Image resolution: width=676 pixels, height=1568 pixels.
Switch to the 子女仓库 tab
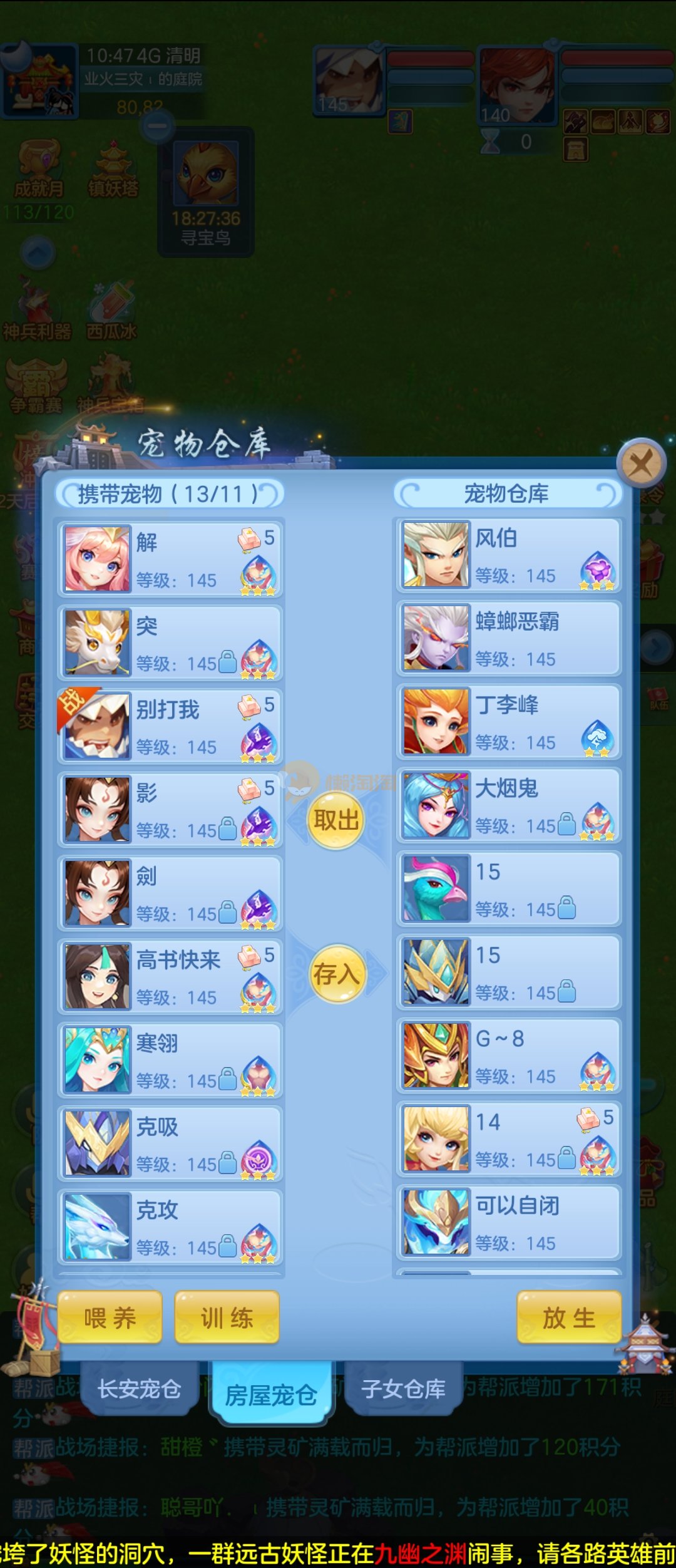pos(404,1389)
